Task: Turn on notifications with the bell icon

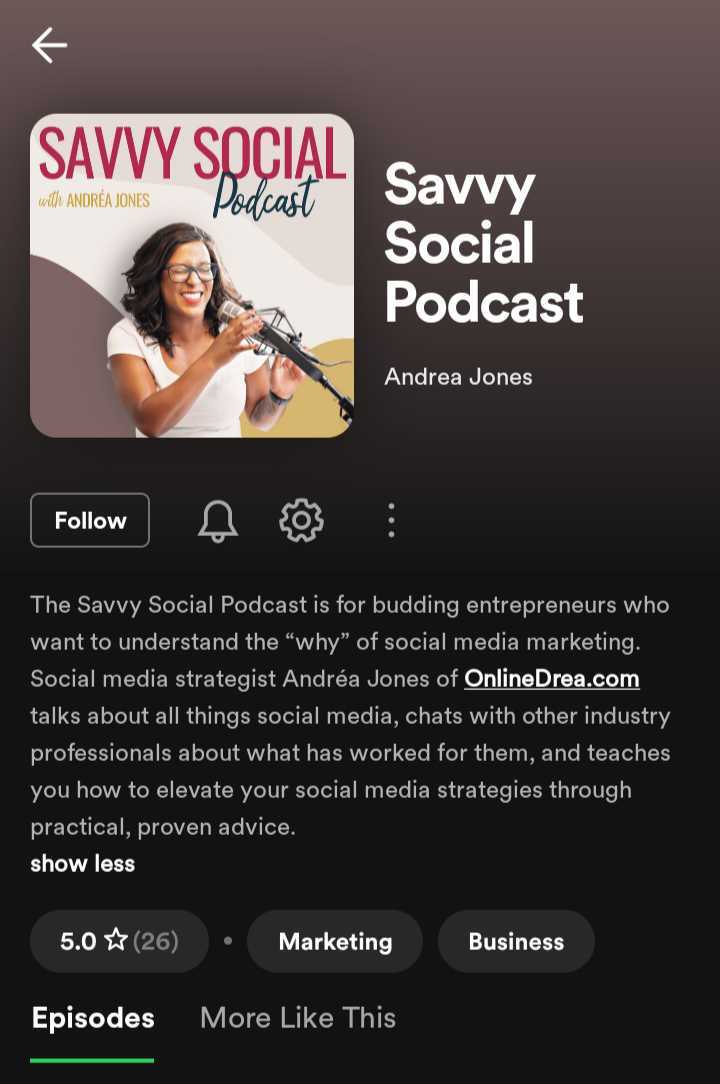Action: click(218, 520)
